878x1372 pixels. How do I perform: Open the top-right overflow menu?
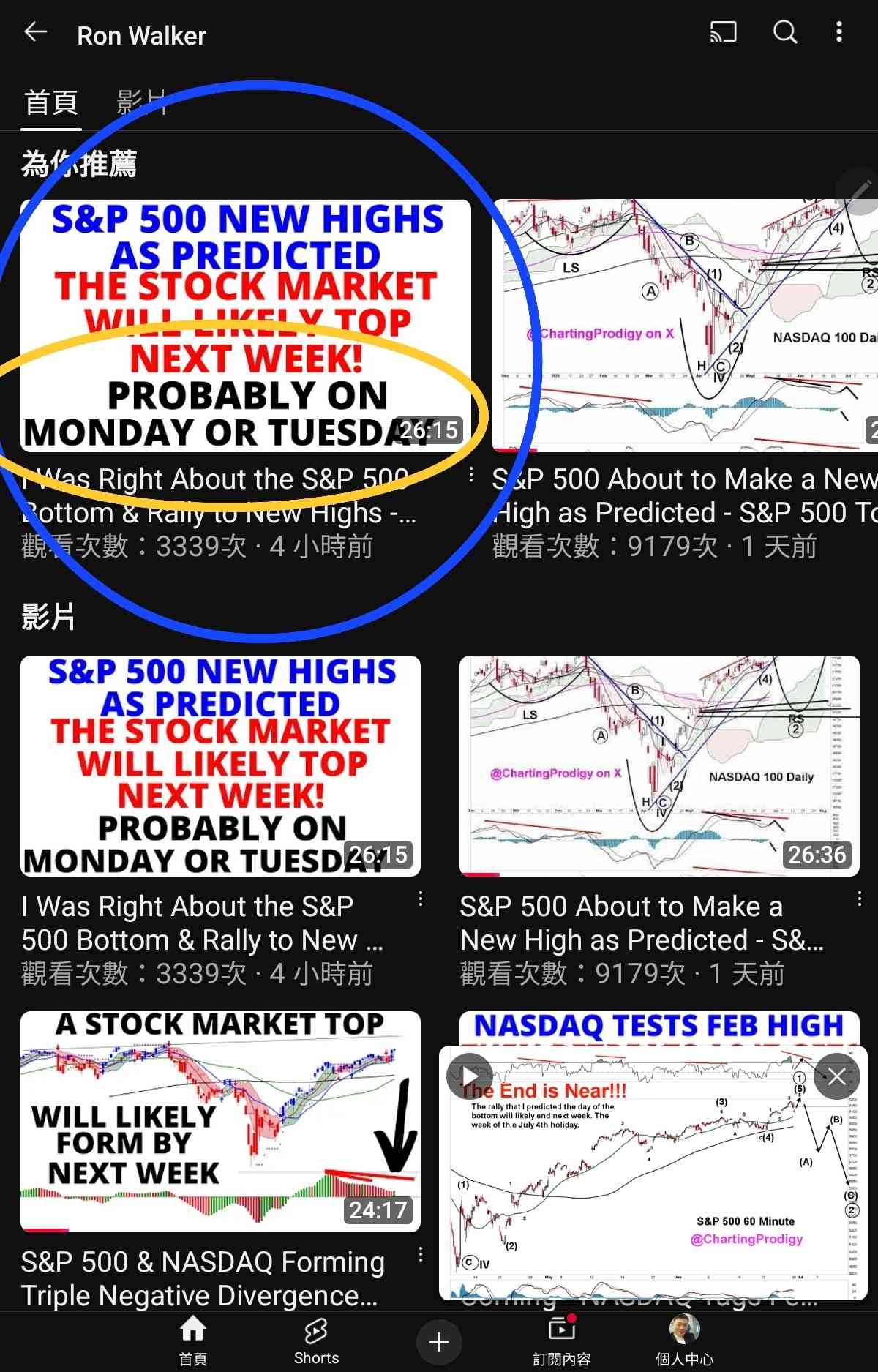point(838,33)
